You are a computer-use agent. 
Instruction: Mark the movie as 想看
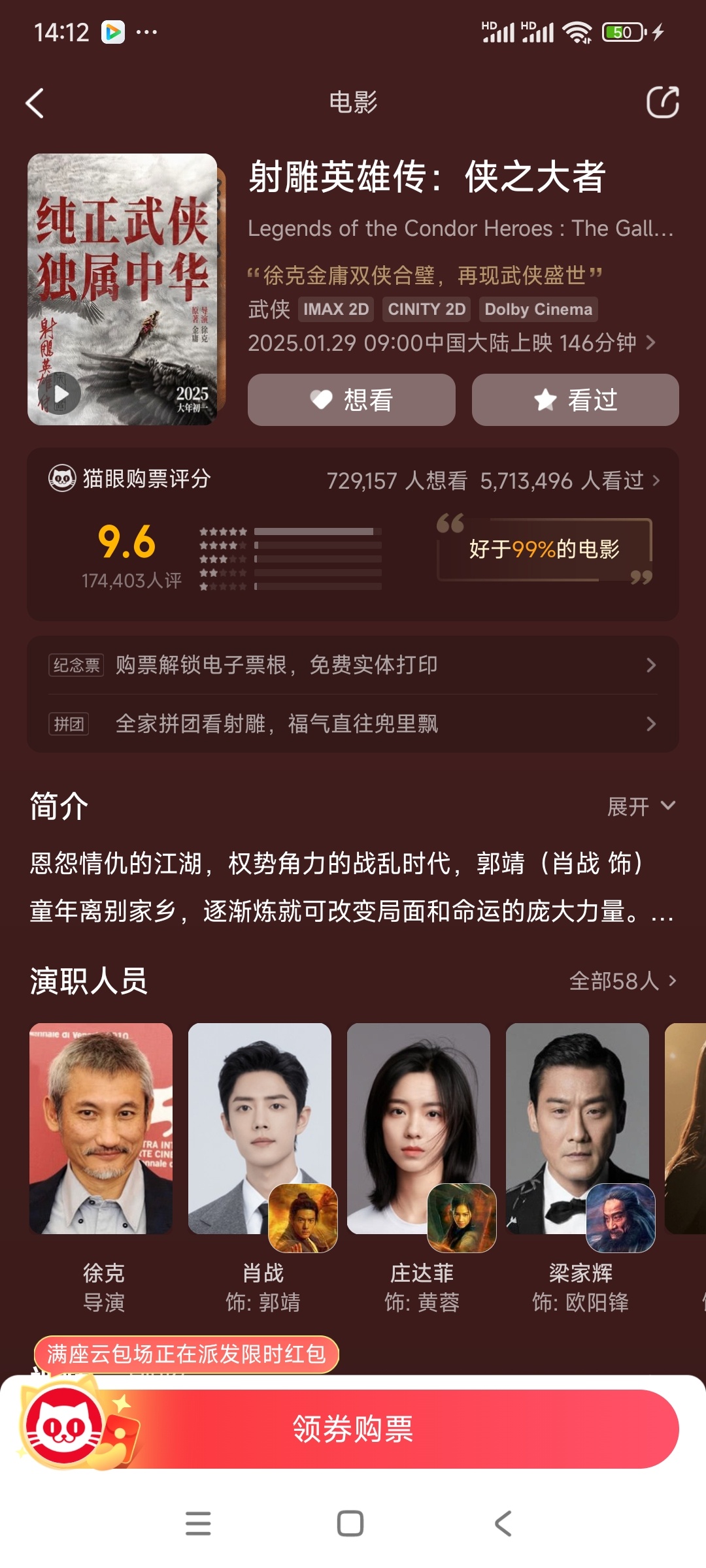click(351, 400)
